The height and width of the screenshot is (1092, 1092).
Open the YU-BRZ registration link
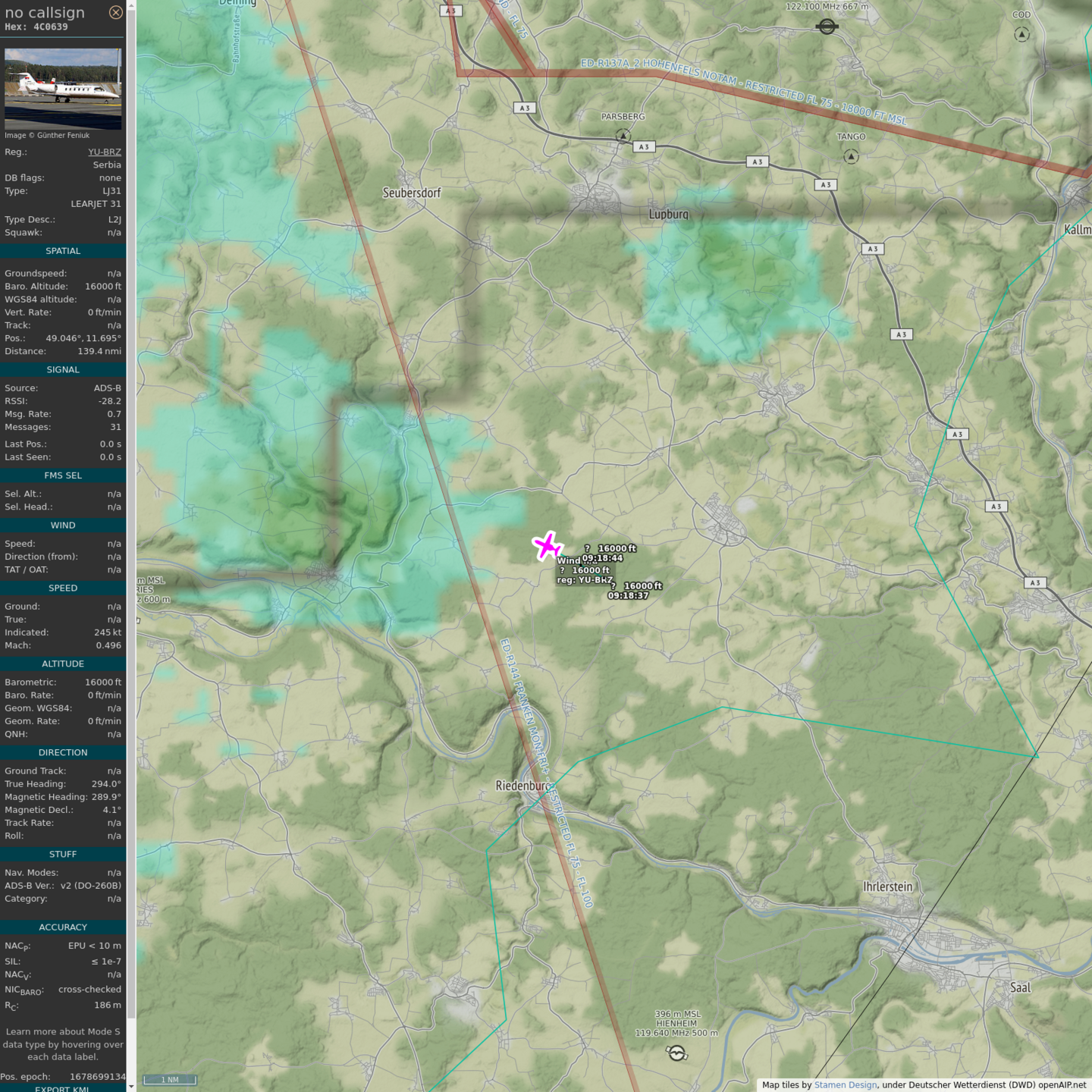(104, 152)
